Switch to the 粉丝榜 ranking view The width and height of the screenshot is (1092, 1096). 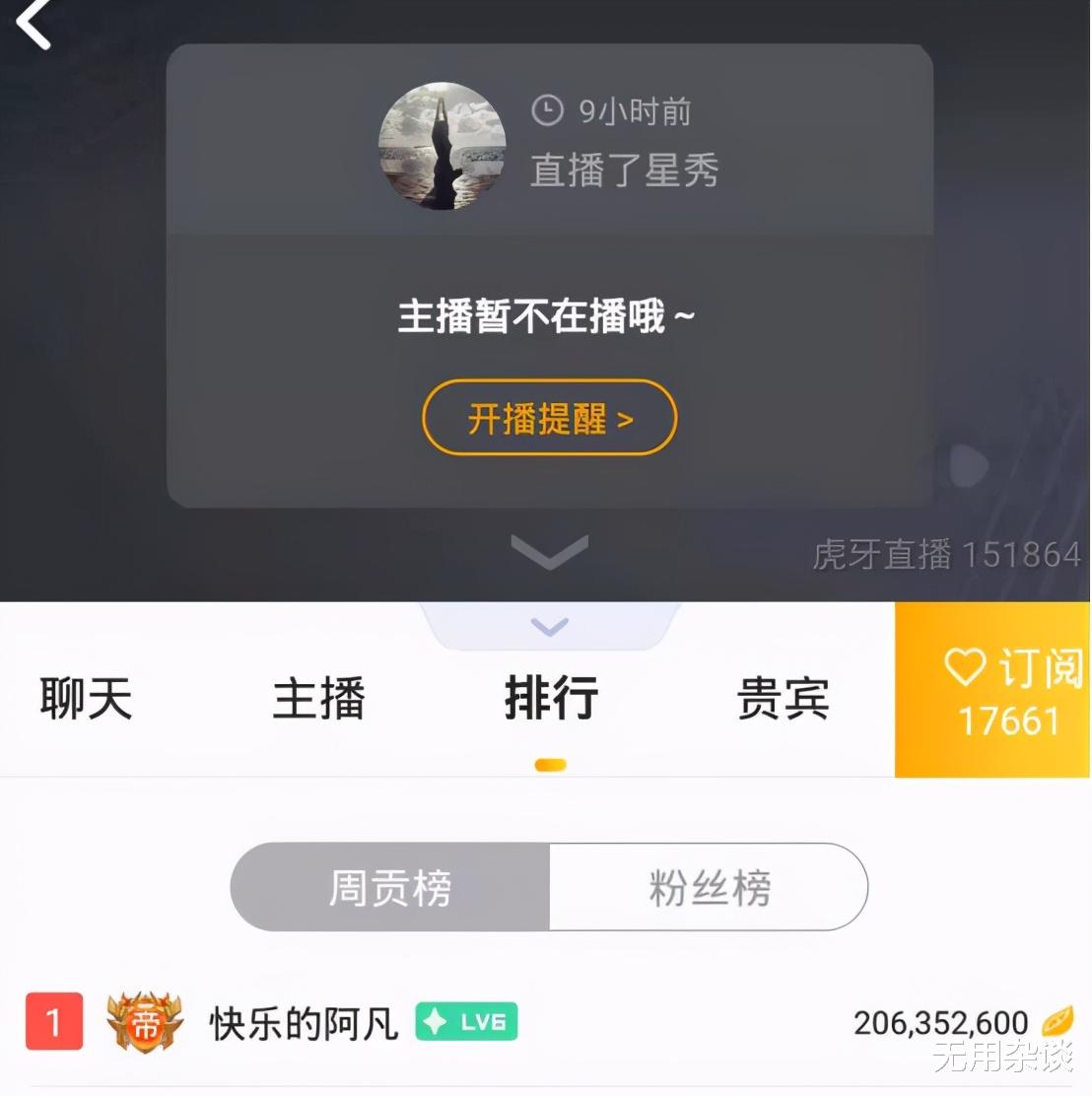[708, 887]
